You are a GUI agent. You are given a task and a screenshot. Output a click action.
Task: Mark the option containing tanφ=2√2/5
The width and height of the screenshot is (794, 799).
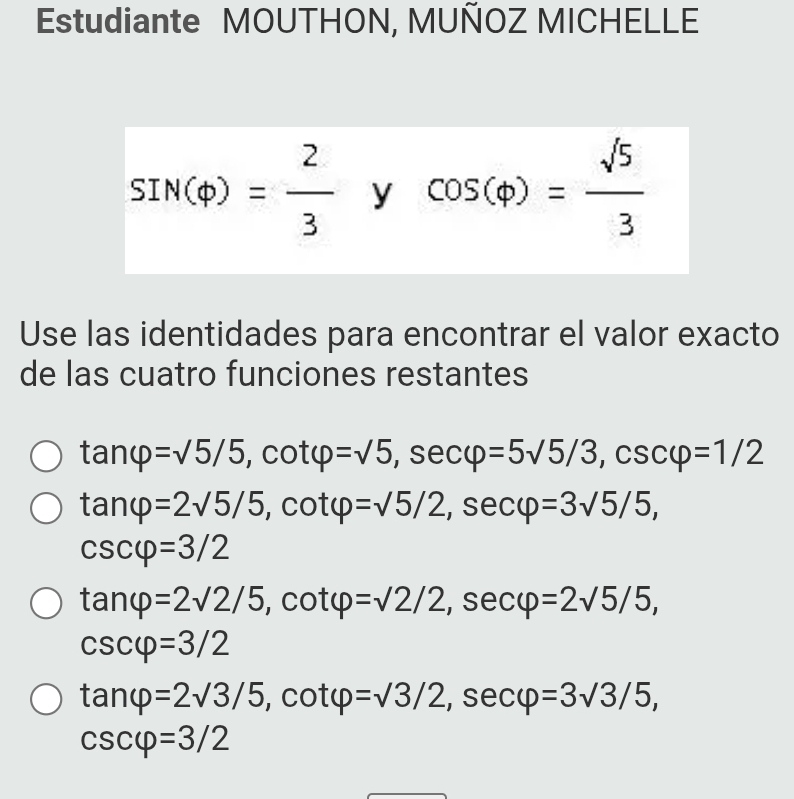tap(46, 602)
